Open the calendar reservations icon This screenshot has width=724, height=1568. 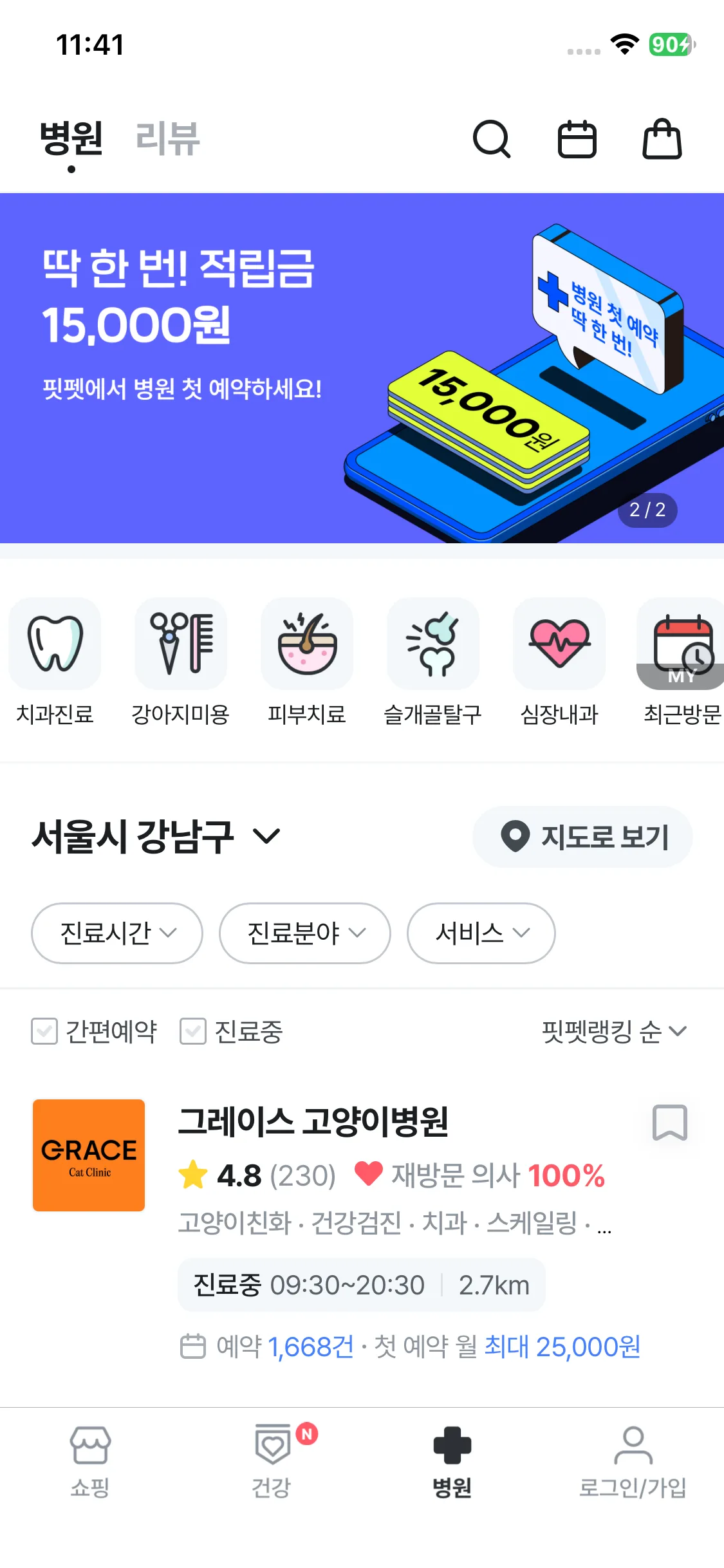(577, 139)
